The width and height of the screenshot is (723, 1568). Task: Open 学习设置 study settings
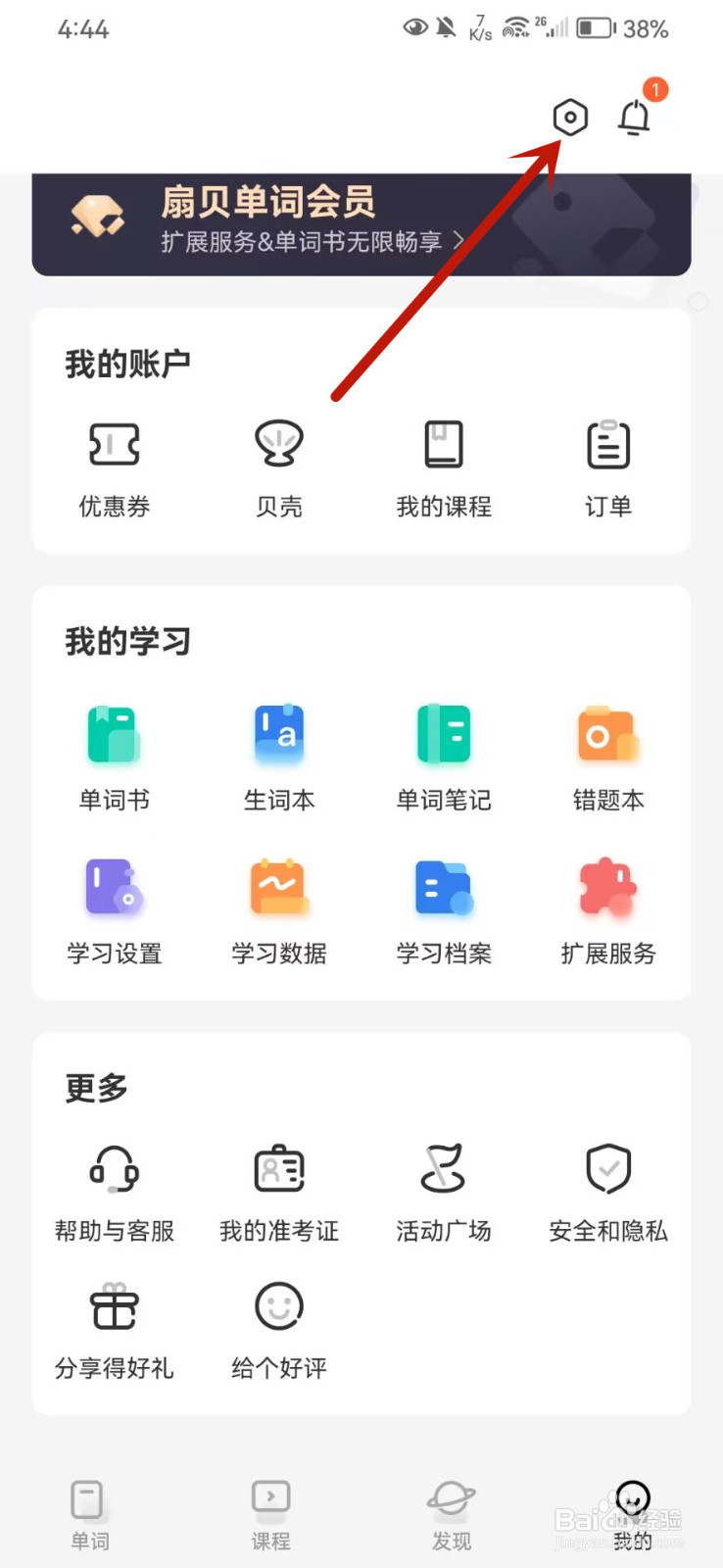(115, 909)
